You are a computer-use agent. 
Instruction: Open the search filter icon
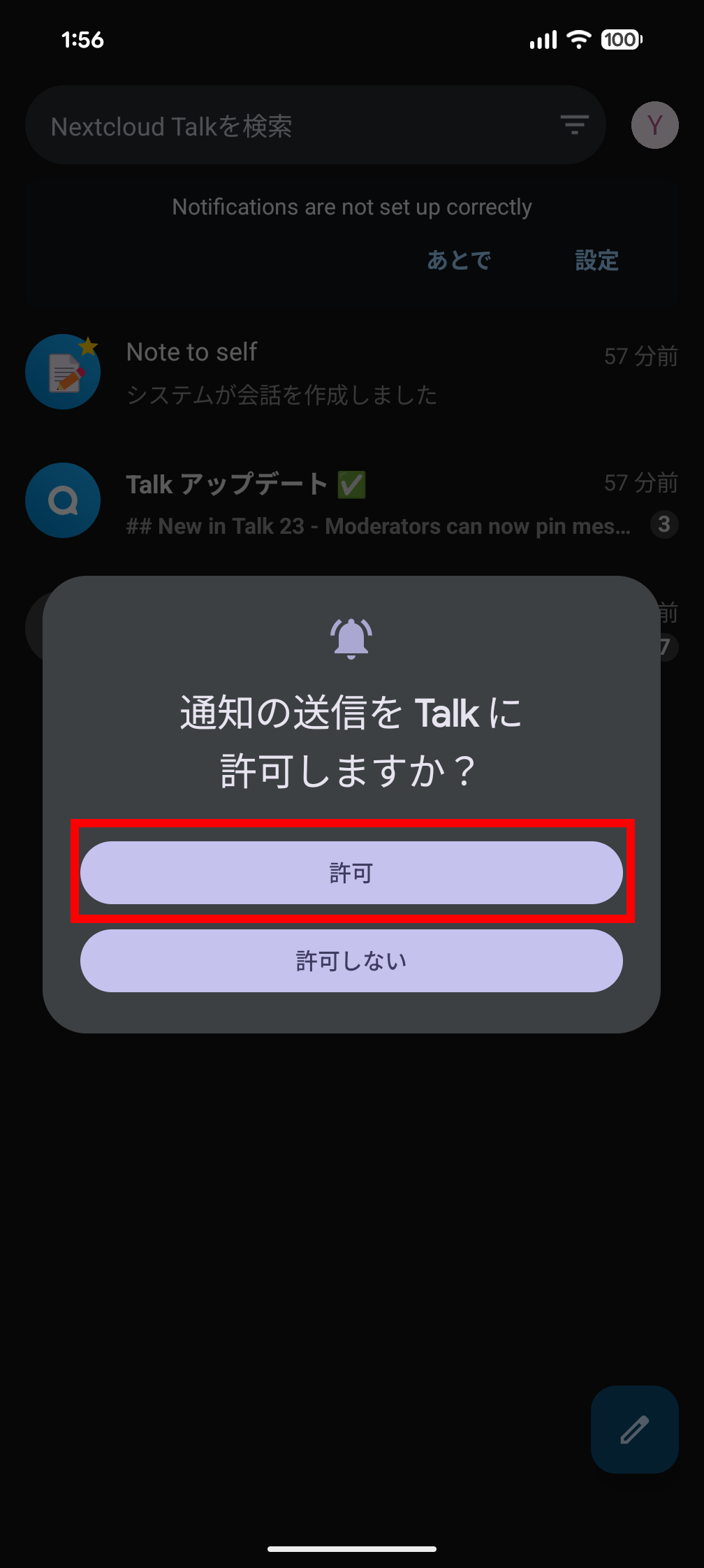(573, 126)
